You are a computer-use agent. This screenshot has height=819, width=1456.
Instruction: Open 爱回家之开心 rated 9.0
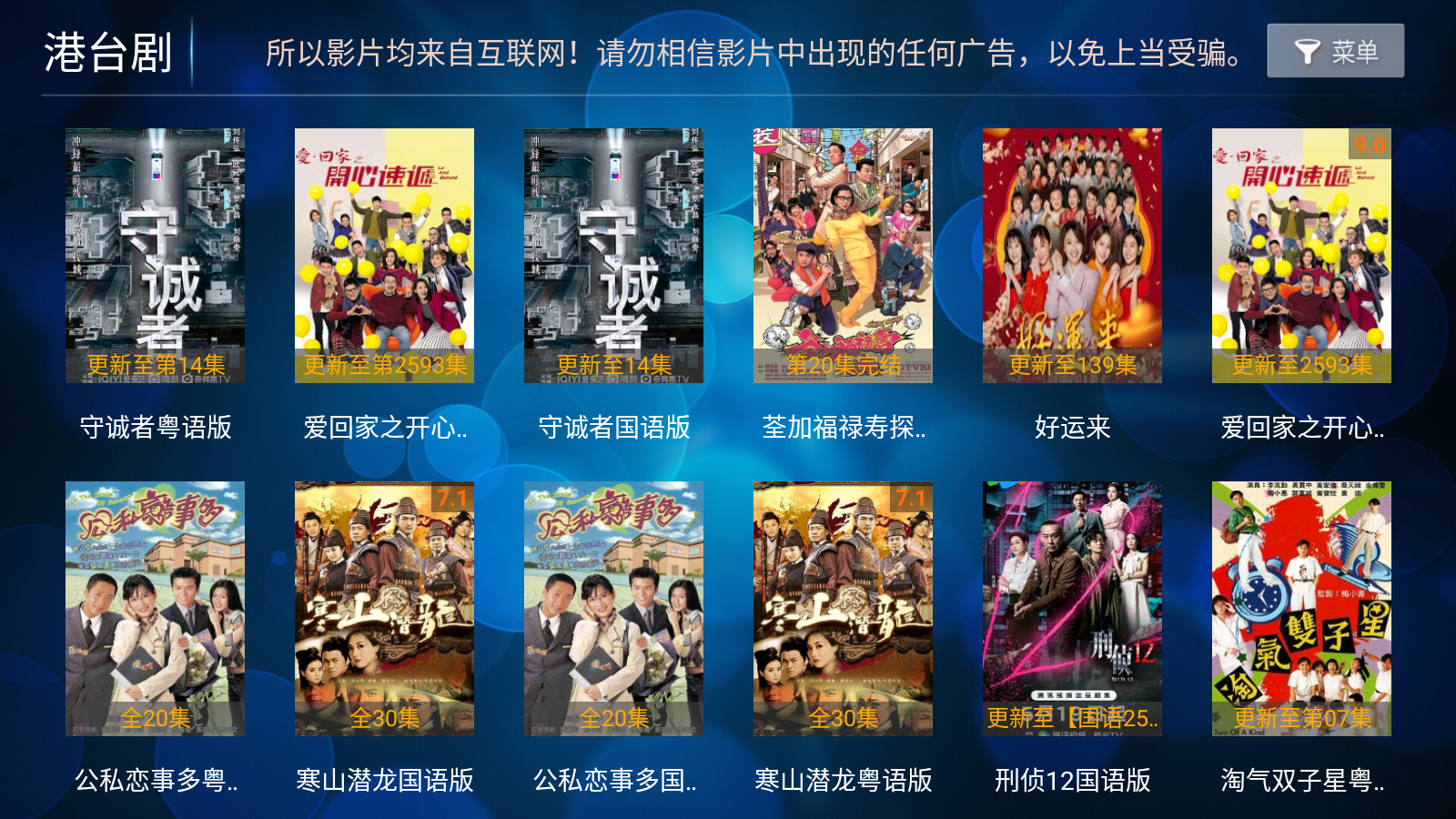[1301, 256]
